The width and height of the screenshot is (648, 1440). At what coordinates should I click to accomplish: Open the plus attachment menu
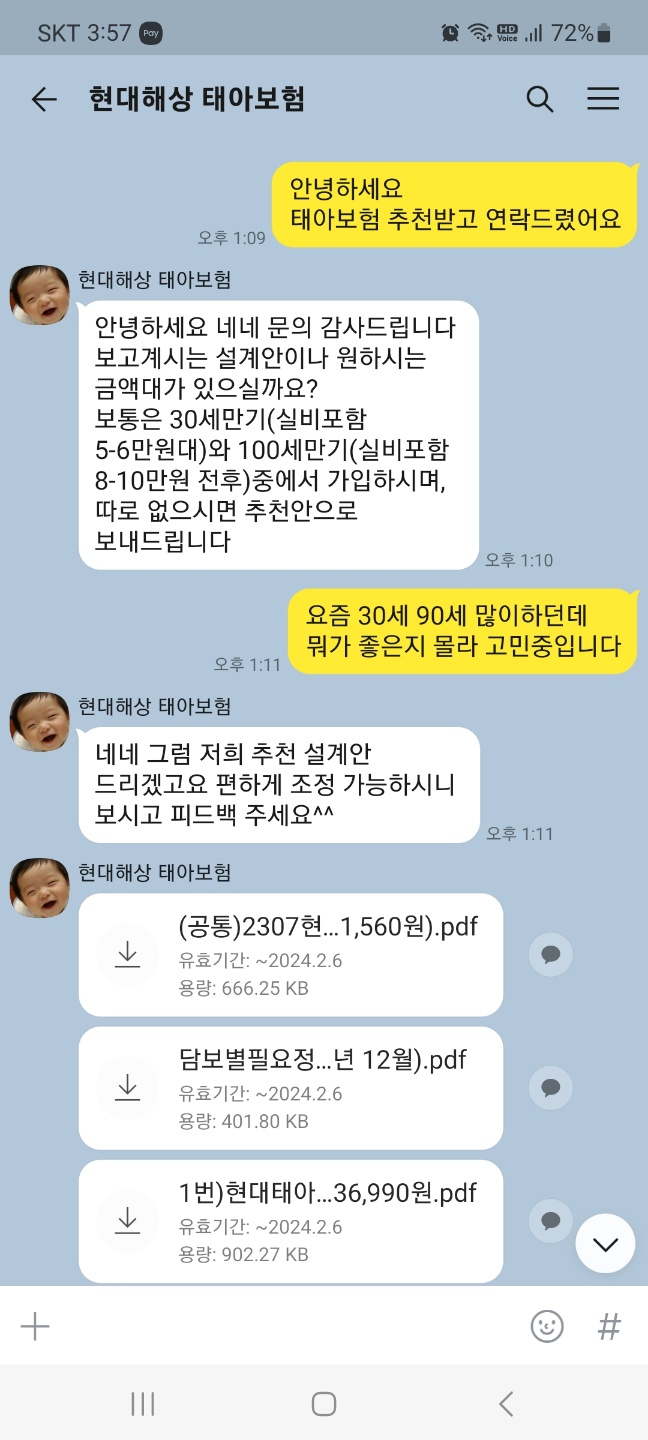pos(35,1326)
